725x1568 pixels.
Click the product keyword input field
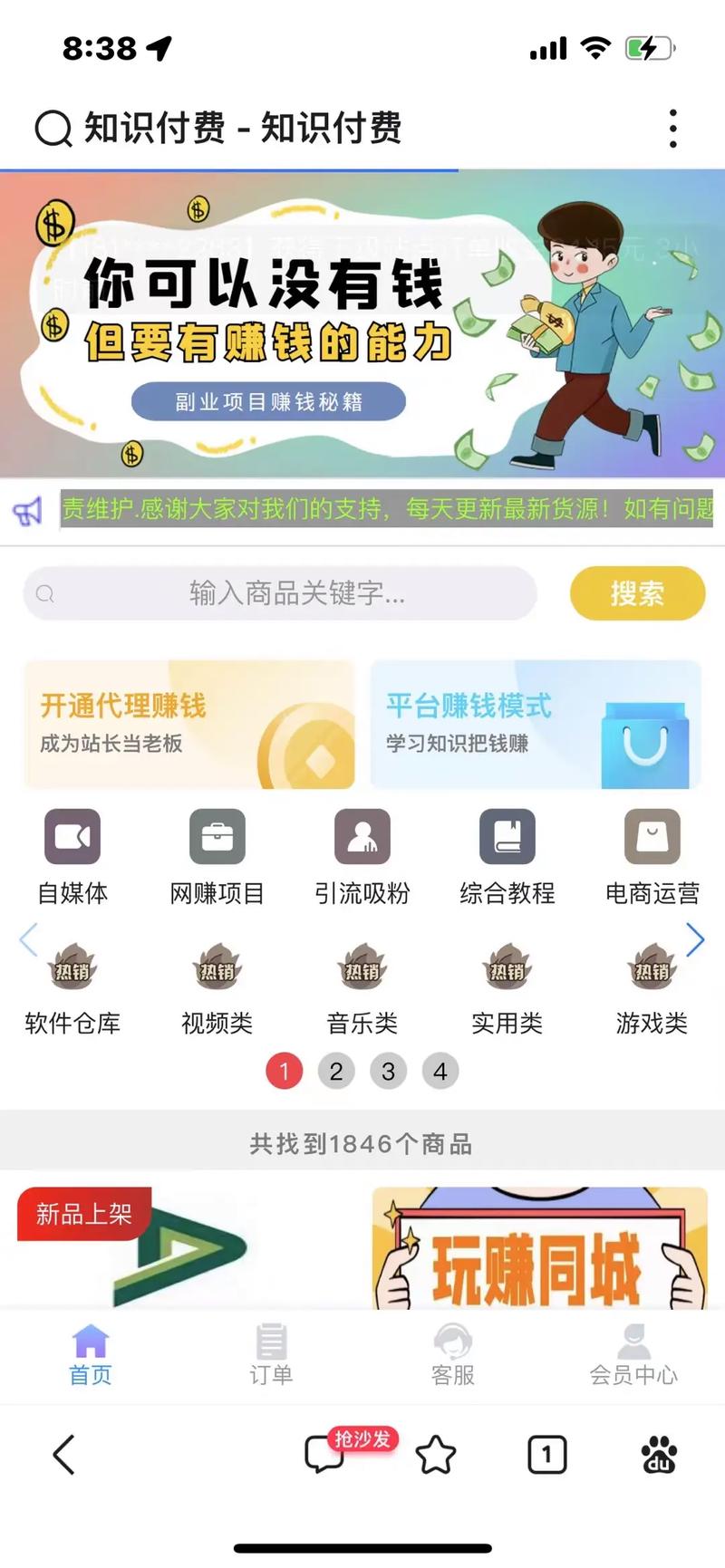coord(279,593)
